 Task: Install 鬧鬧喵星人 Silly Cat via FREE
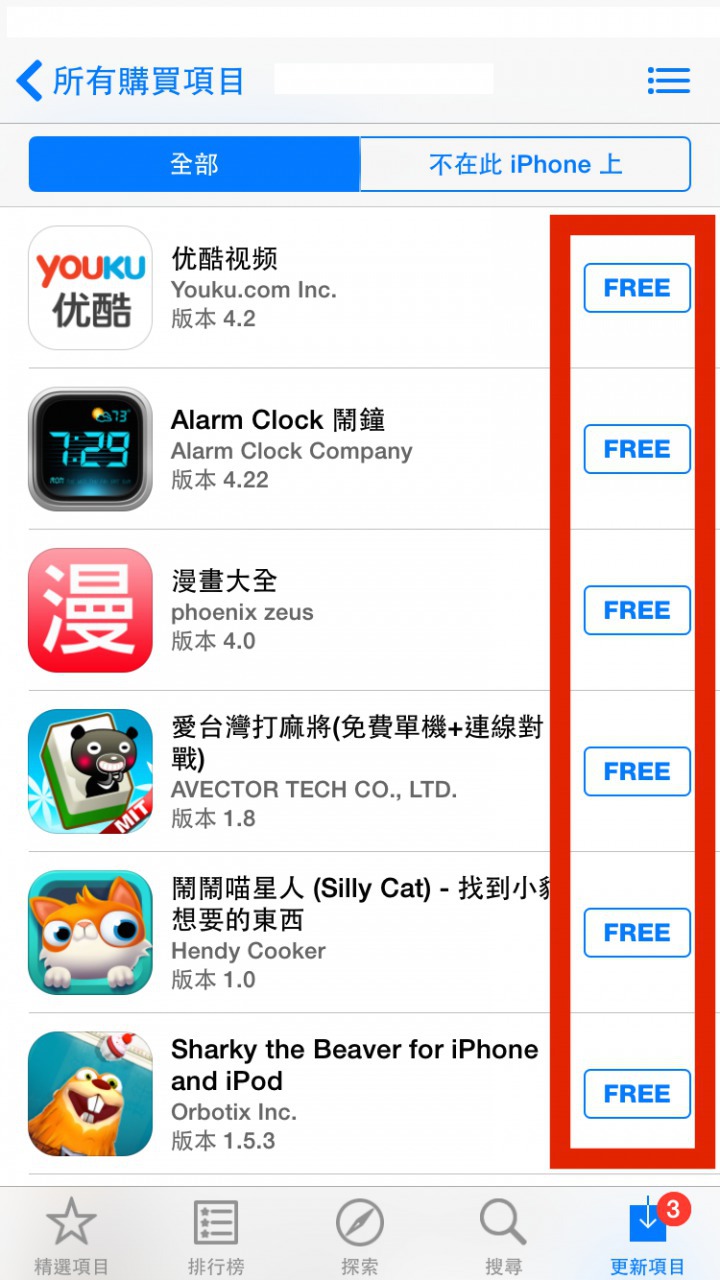coord(637,932)
